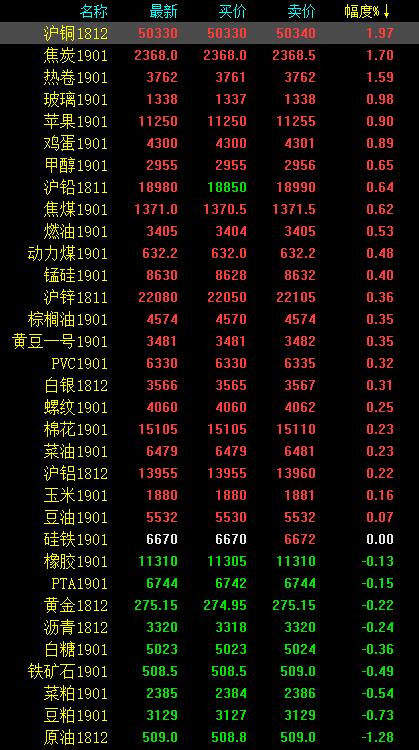Open the 黄金1812 contract row
This screenshot has height=750, width=419.
tap(210, 605)
